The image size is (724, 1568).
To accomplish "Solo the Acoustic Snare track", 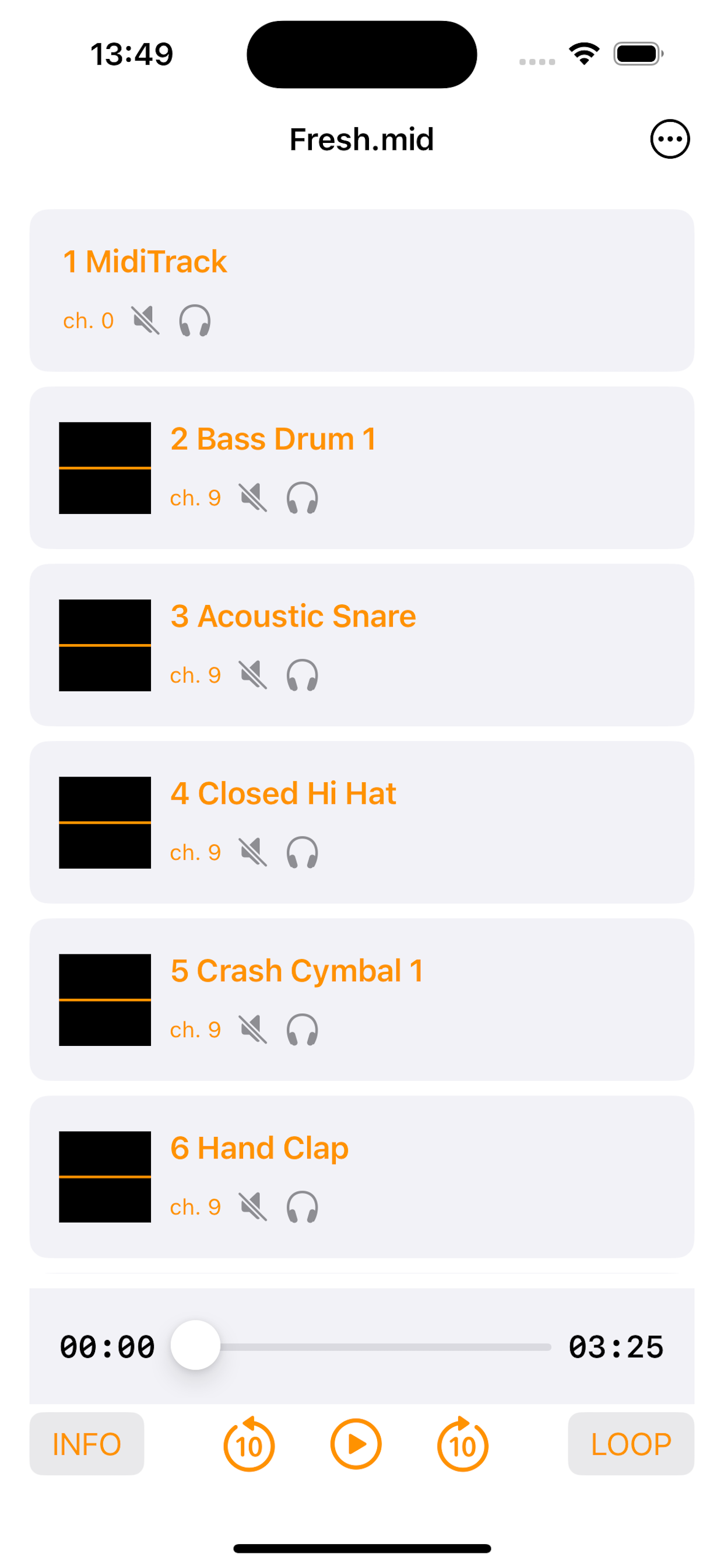I will [x=302, y=675].
